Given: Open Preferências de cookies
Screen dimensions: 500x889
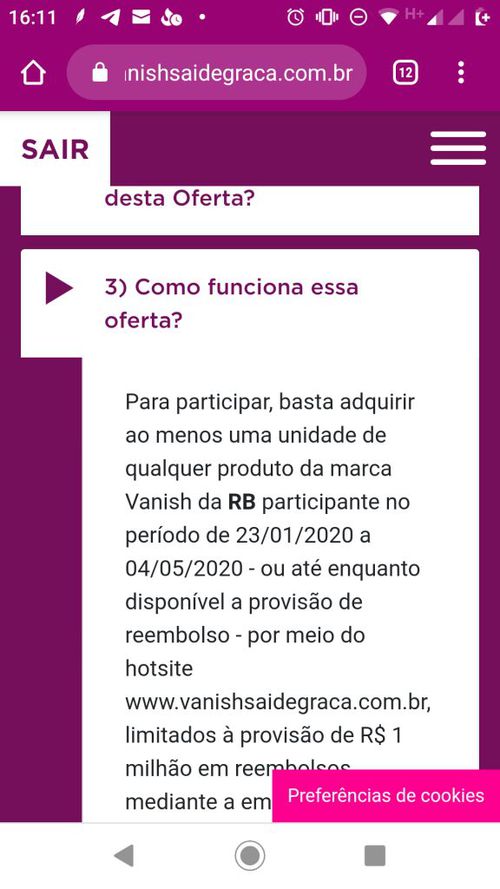Looking at the screenshot, I should pos(386,795).
